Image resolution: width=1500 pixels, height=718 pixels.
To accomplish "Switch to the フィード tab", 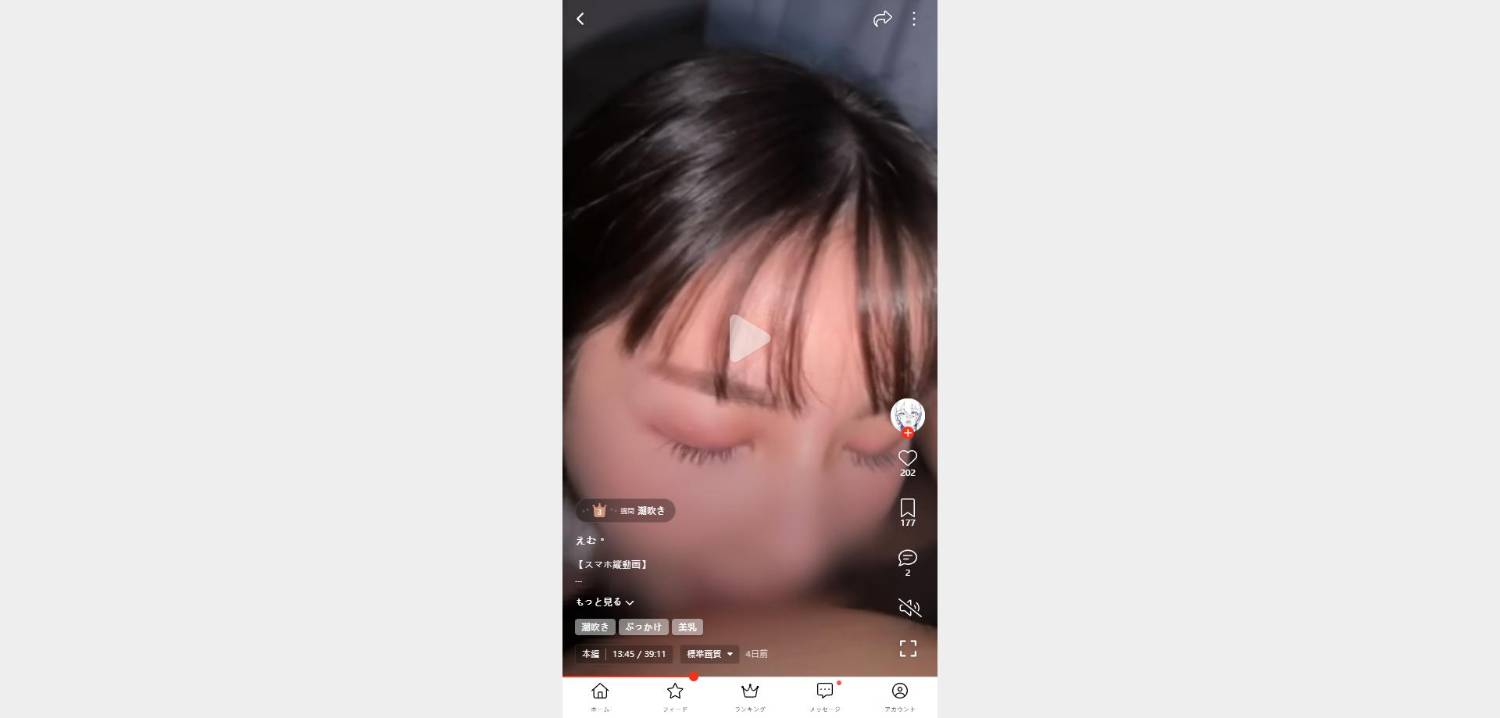I will tap(675, 695).
